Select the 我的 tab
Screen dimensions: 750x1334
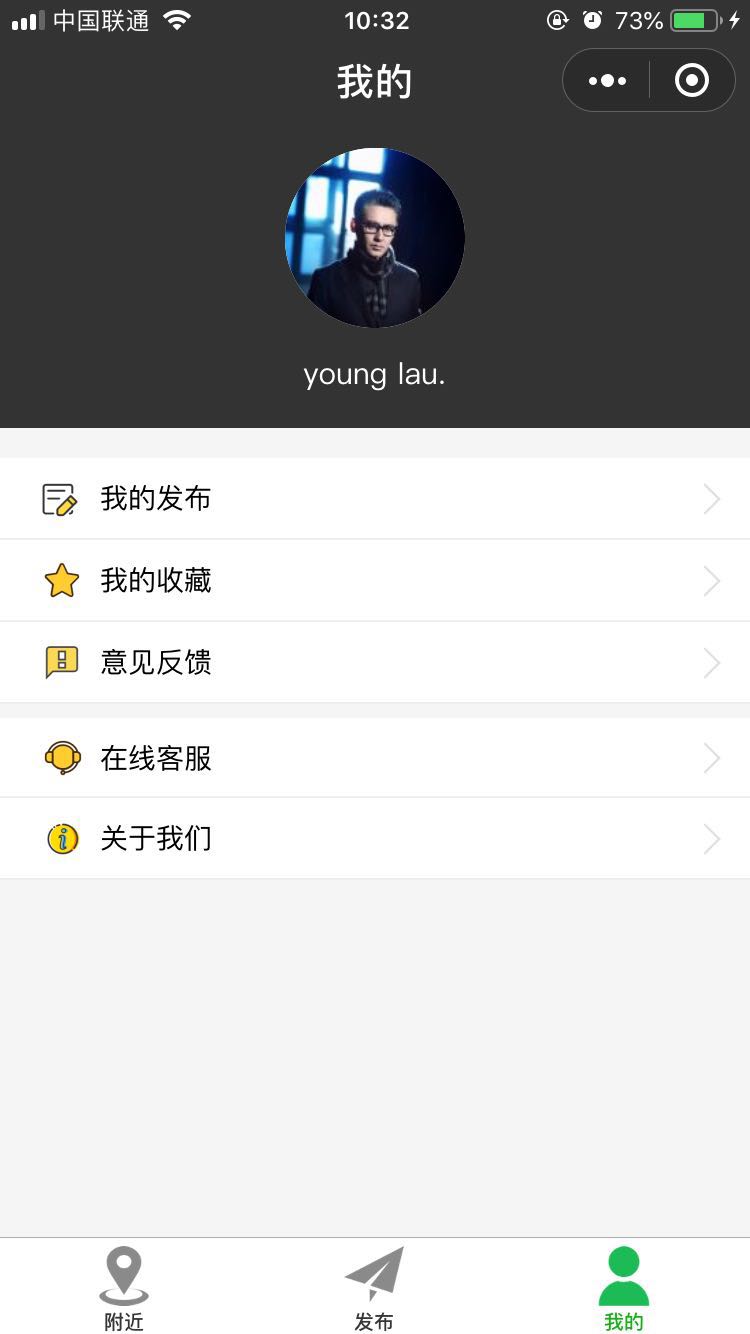click(x=624, y=1288)
